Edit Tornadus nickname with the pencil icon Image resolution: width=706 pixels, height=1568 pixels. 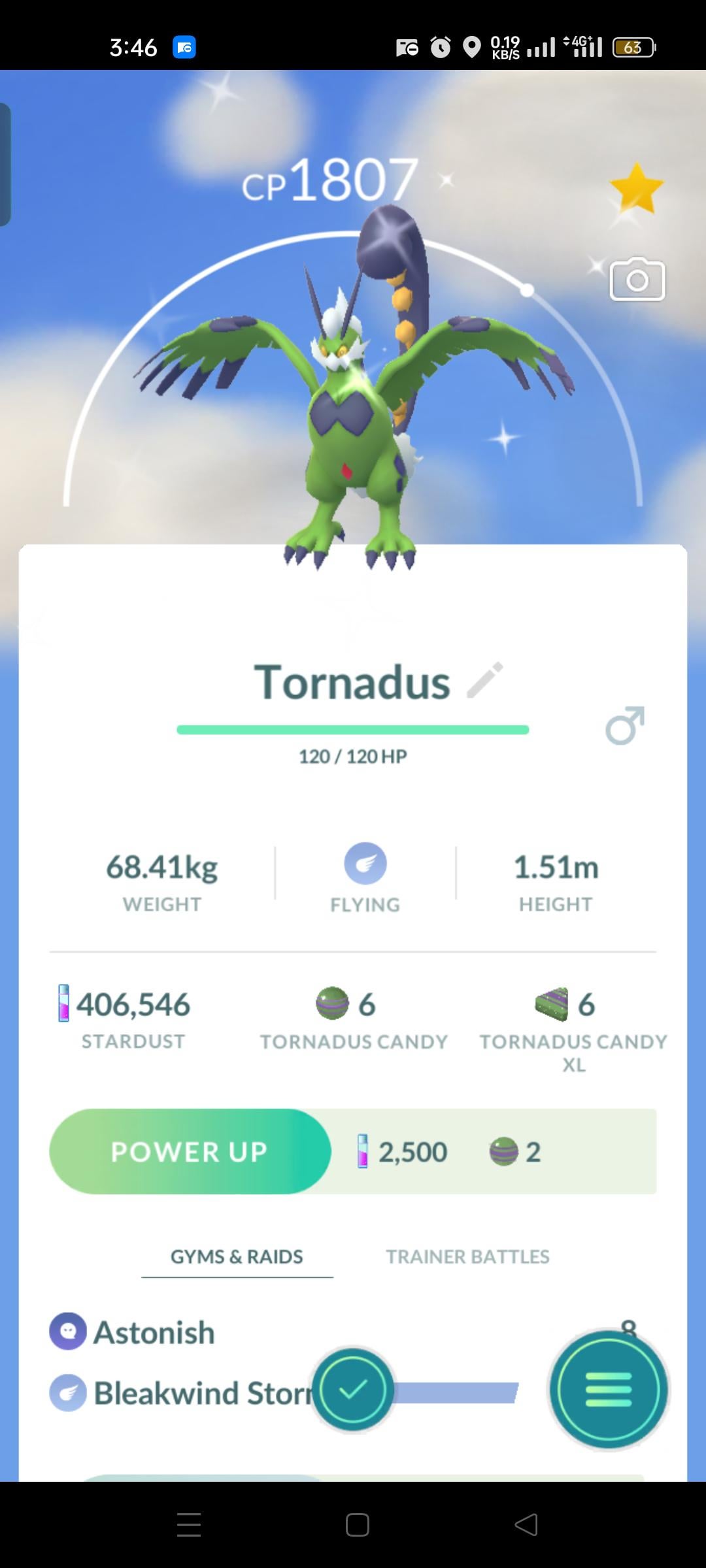[485, 680]
